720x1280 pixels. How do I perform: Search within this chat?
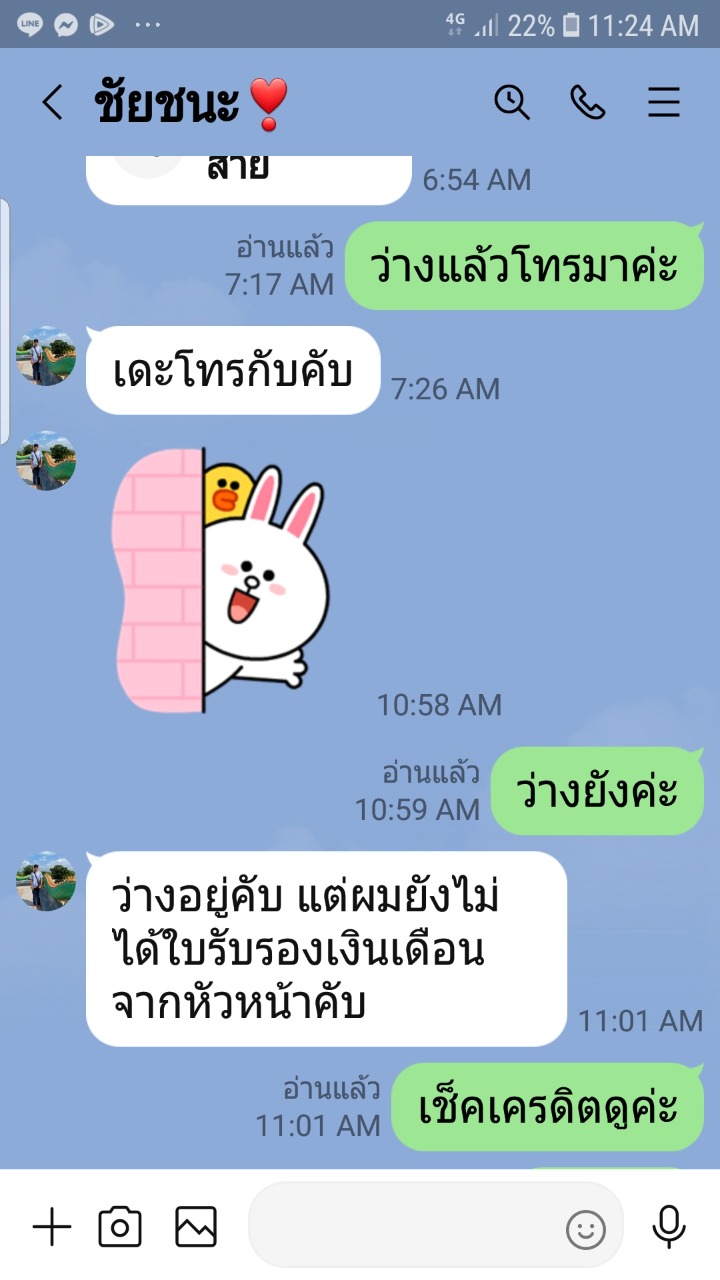(x=512, y=102)
